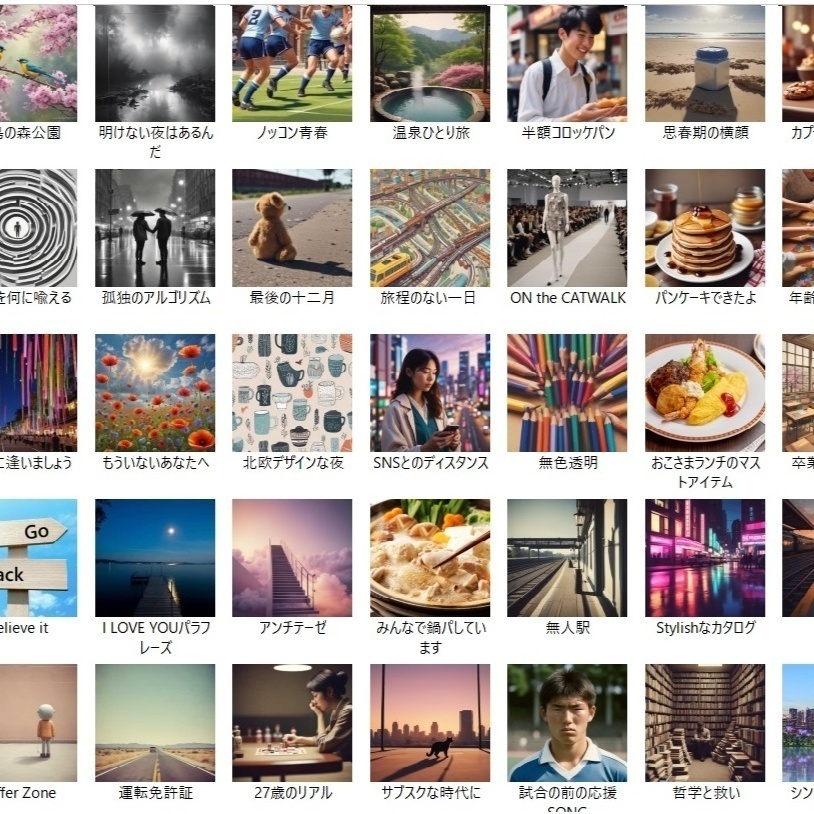Open the 明けない夜はあるんだ image
The width and height of the screenshot is (814, 814).
click(155, 63)
